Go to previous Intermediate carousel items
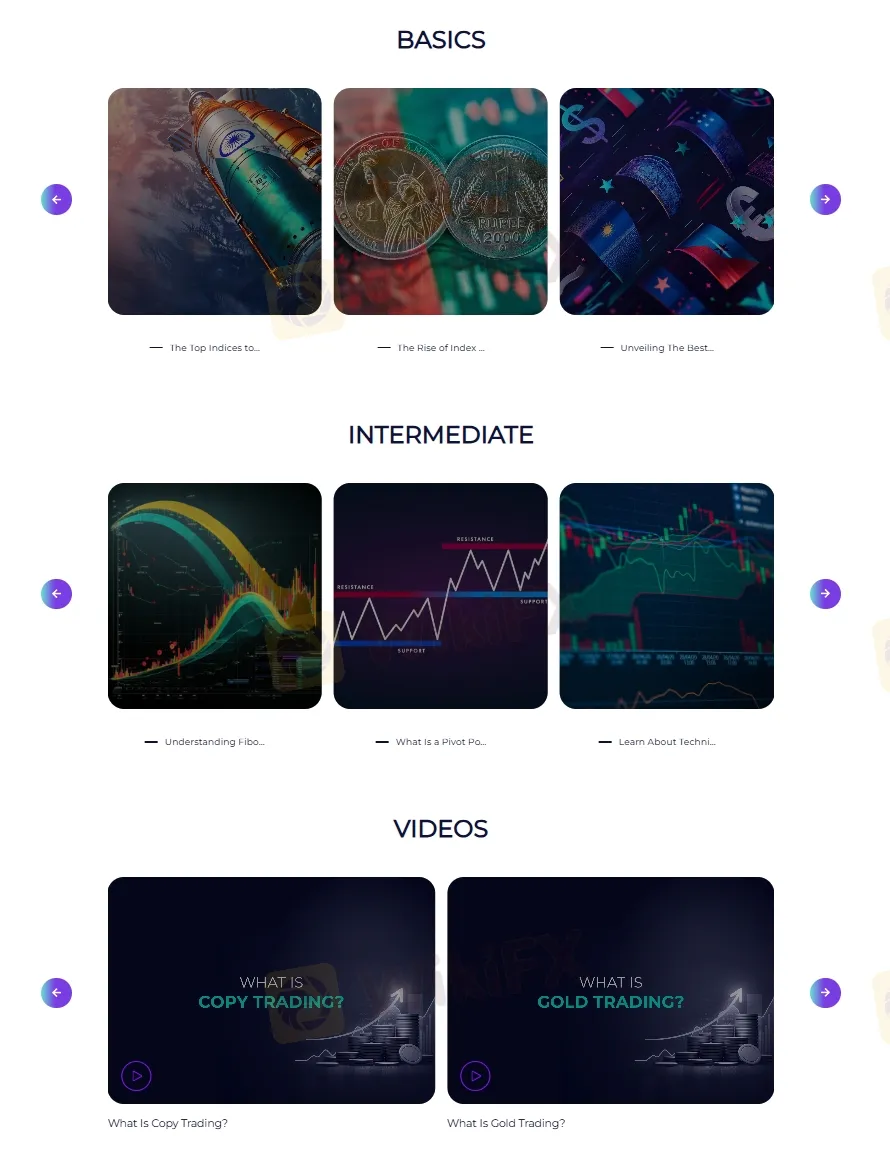890x1160 pixels. click(x=56, y=594)
